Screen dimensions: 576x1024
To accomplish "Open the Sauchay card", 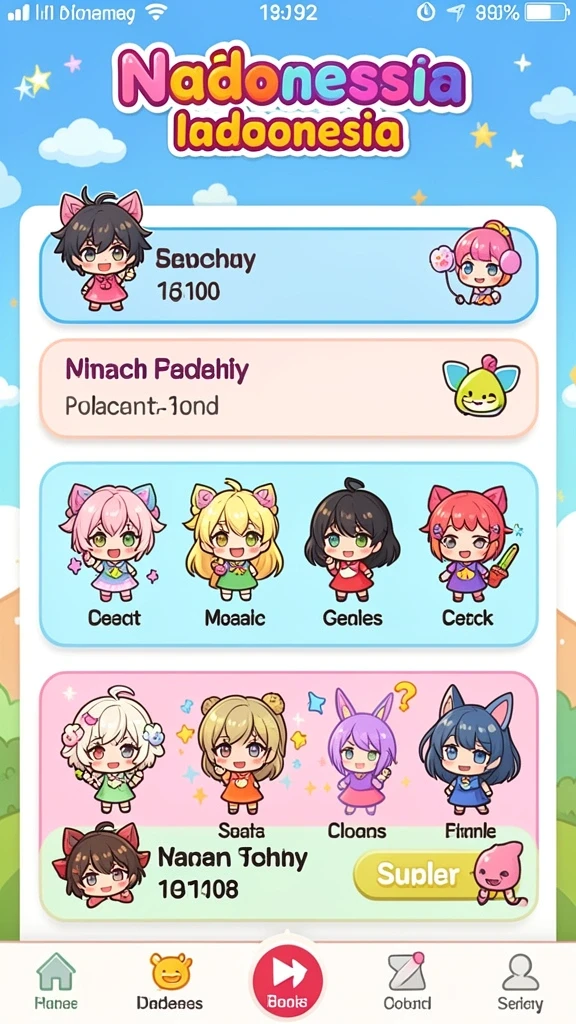I will click(288, 275).
